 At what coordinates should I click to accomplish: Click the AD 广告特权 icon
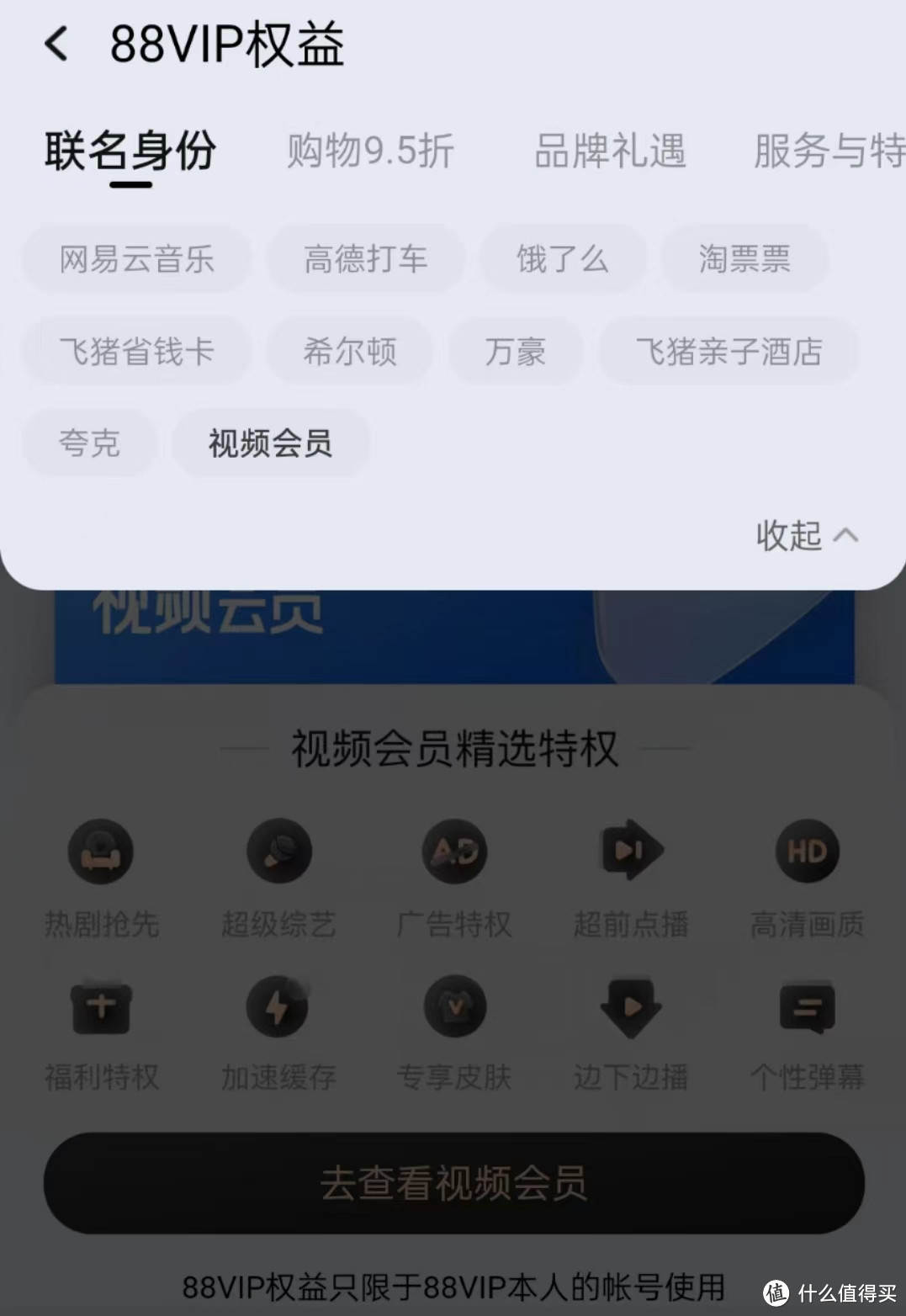coord(453,852)
